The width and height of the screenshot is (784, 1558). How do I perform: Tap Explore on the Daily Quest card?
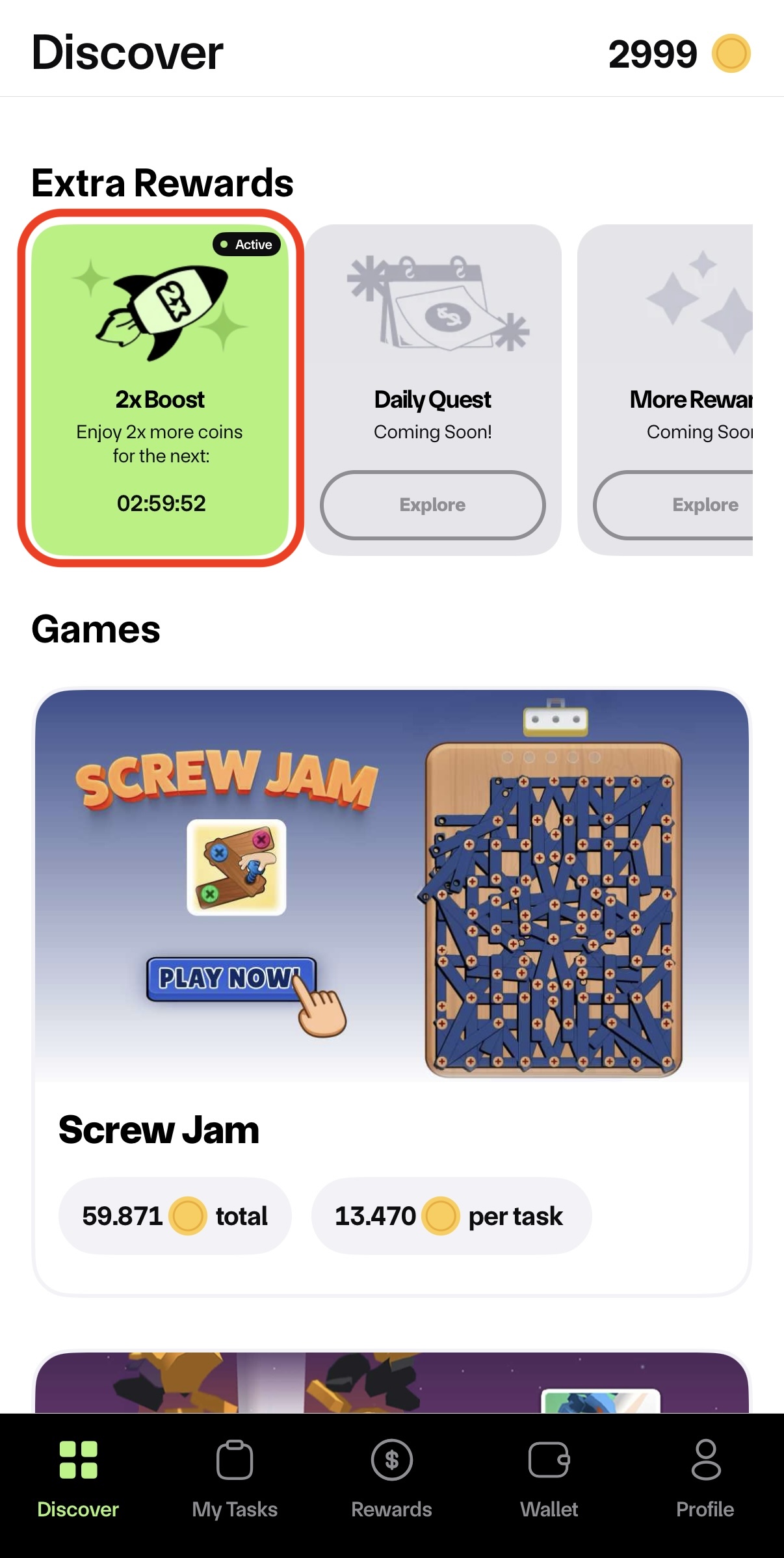tap(432, 505)
